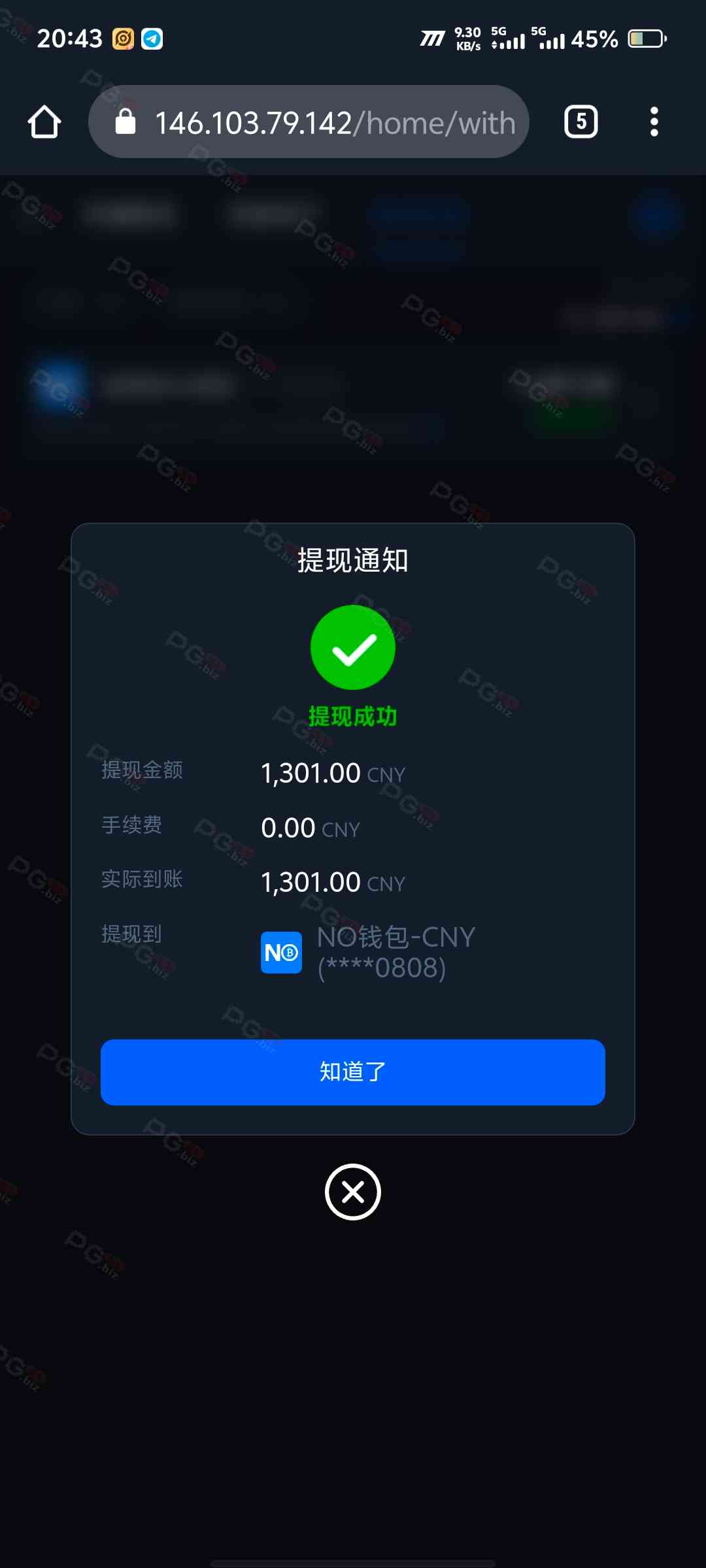
Task: Close the withdrawal notification dialog
Action: pos(352,1192)
